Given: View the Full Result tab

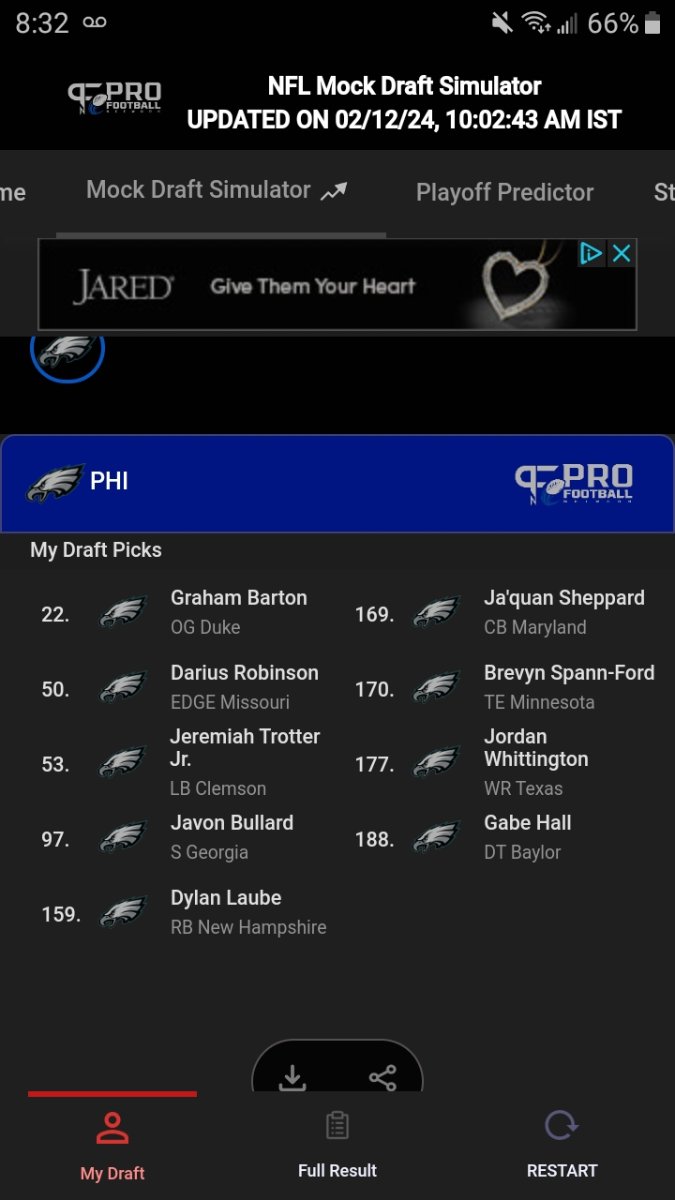Looking at the screenshot, I should coord(337,1145).
